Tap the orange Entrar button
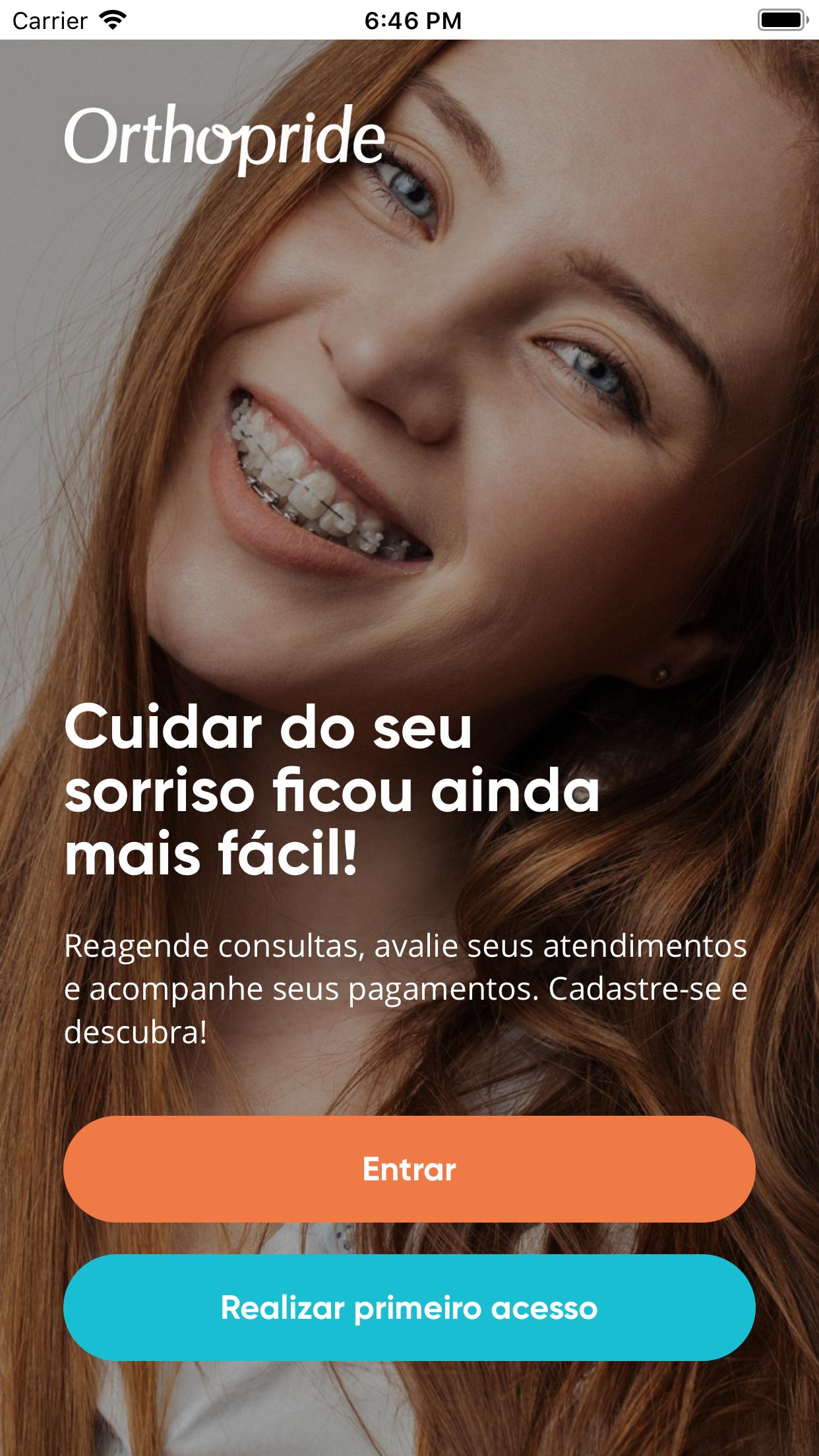The image size is (819, 1456). click(409, 1168)
